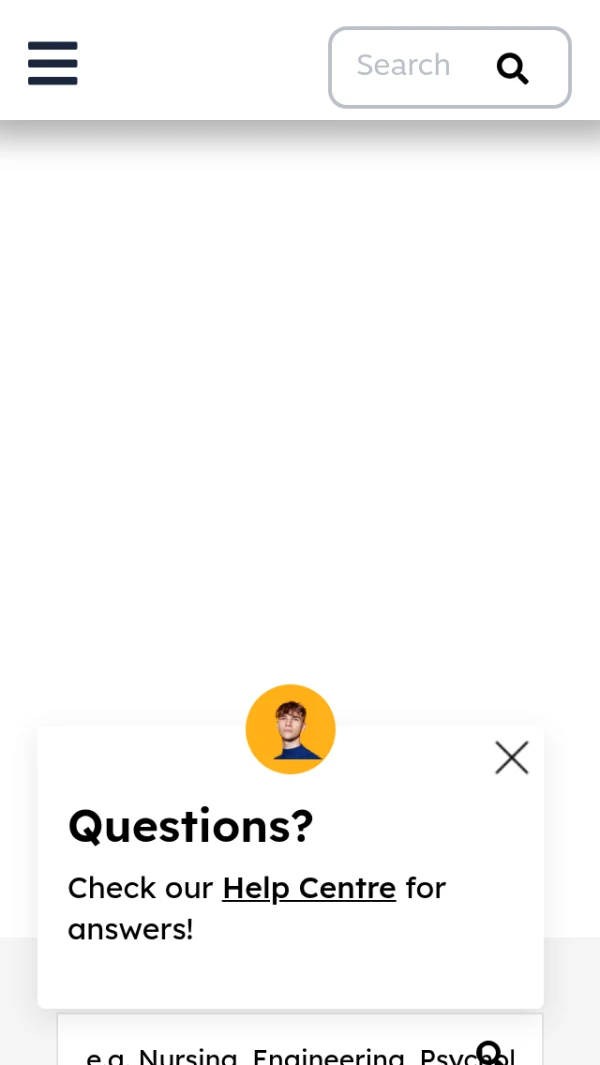Tap the top Search input field
This screenshot has width=600, height=1065.
(405, 66)
